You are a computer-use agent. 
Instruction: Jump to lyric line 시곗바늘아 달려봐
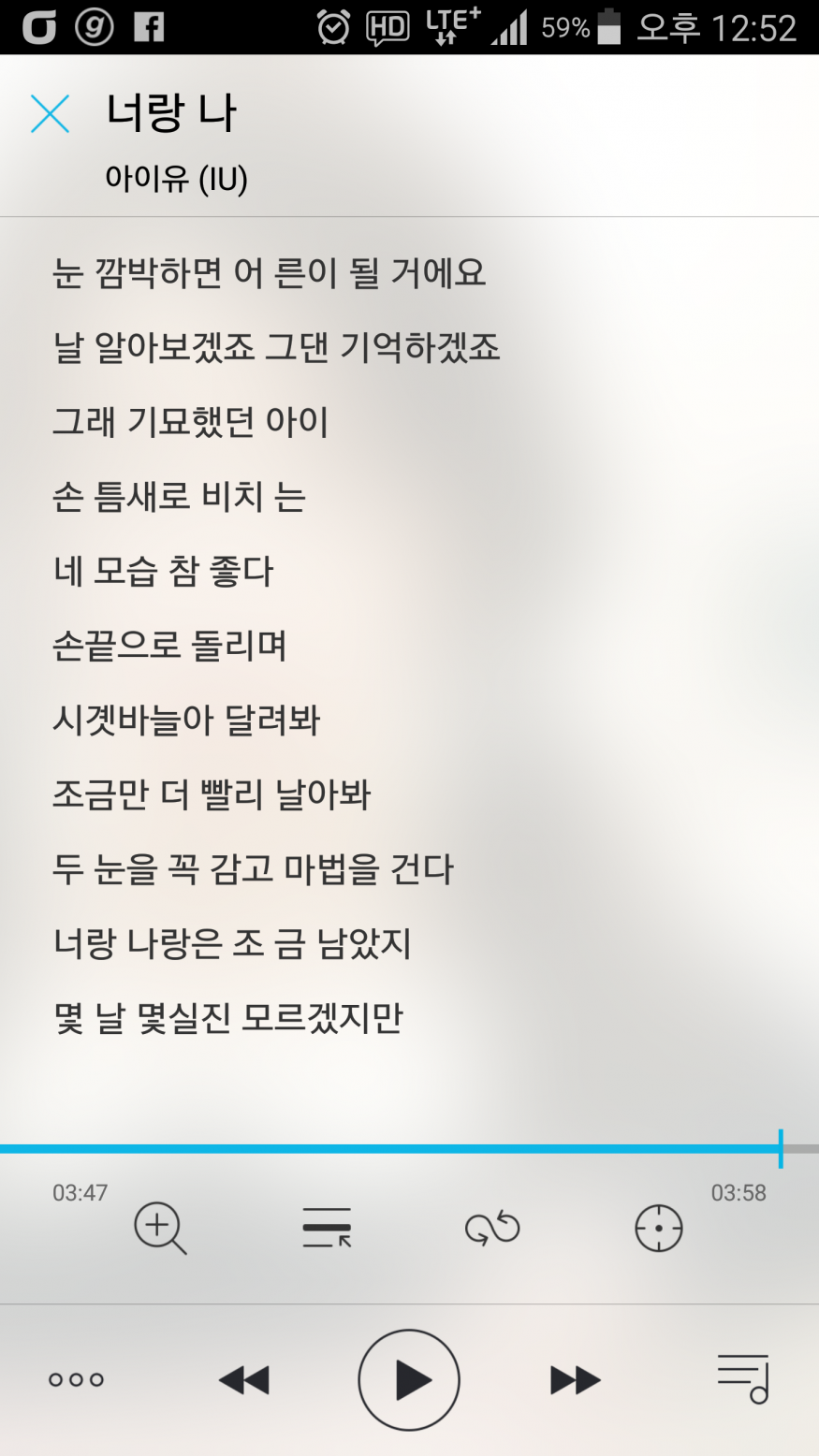pyautogui.click(x=186, y=721)
